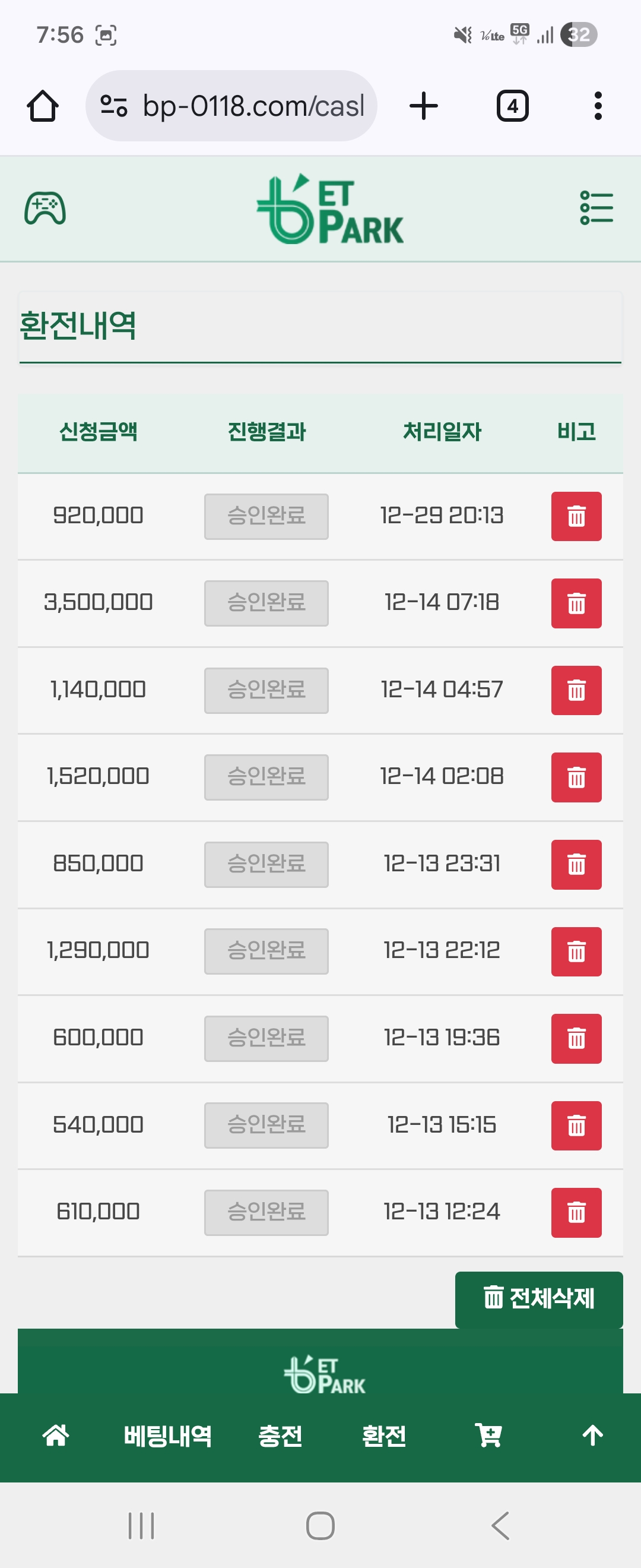
Task: Delete the 920,000 withdrawal record
Action: [576, 516]
